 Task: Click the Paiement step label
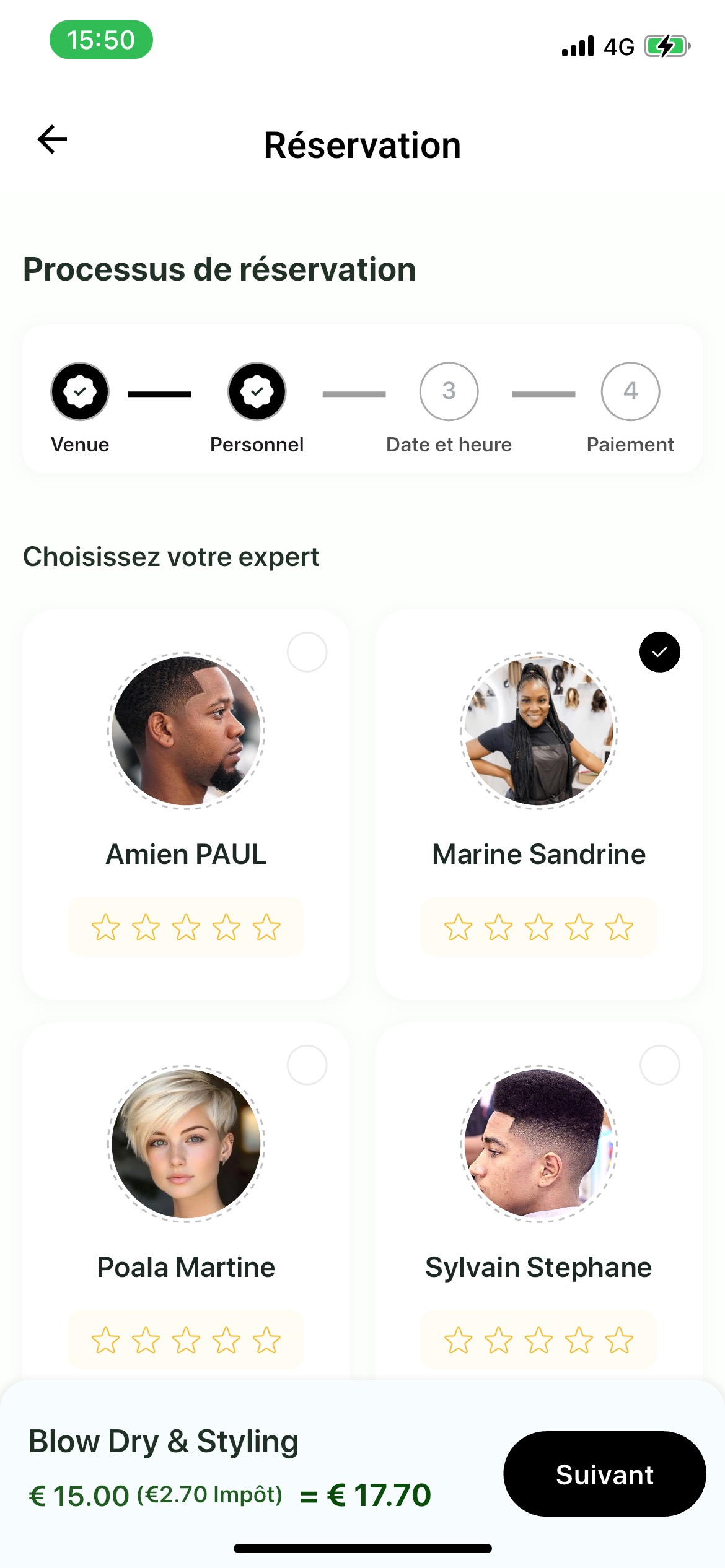[x=630, y=443]
